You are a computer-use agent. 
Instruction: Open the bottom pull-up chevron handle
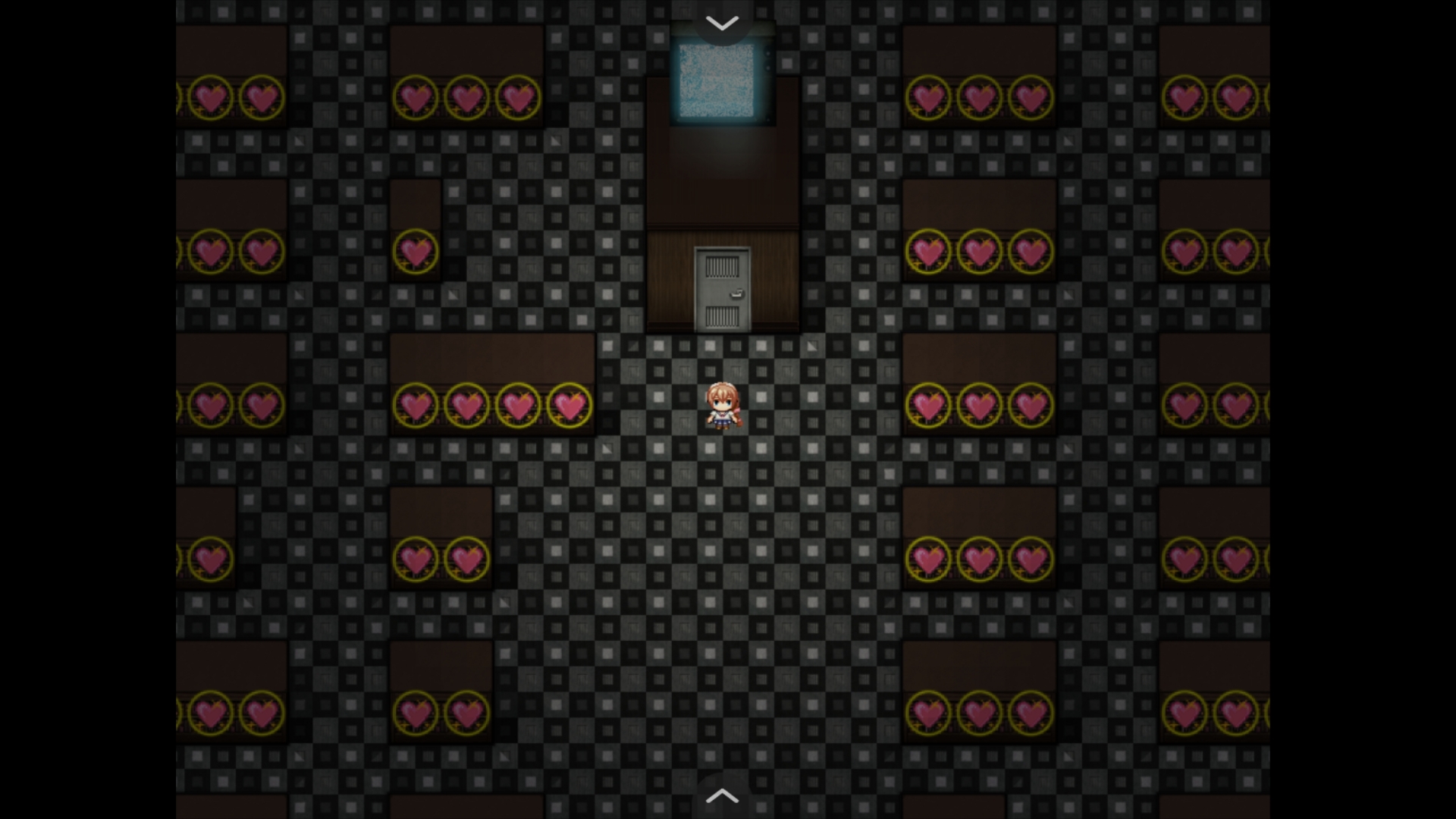[722, 797]
